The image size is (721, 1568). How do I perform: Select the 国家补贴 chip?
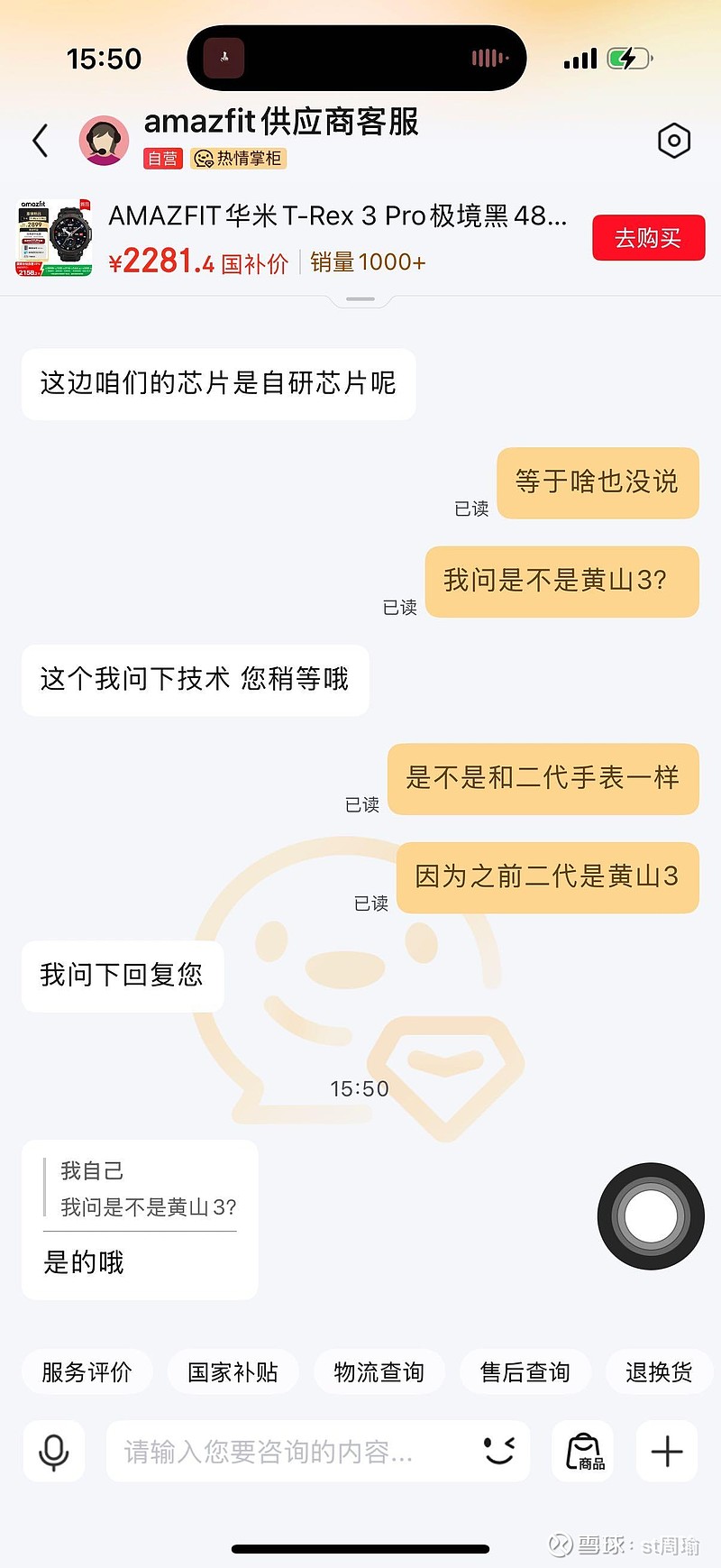[x=233, y=1371]
